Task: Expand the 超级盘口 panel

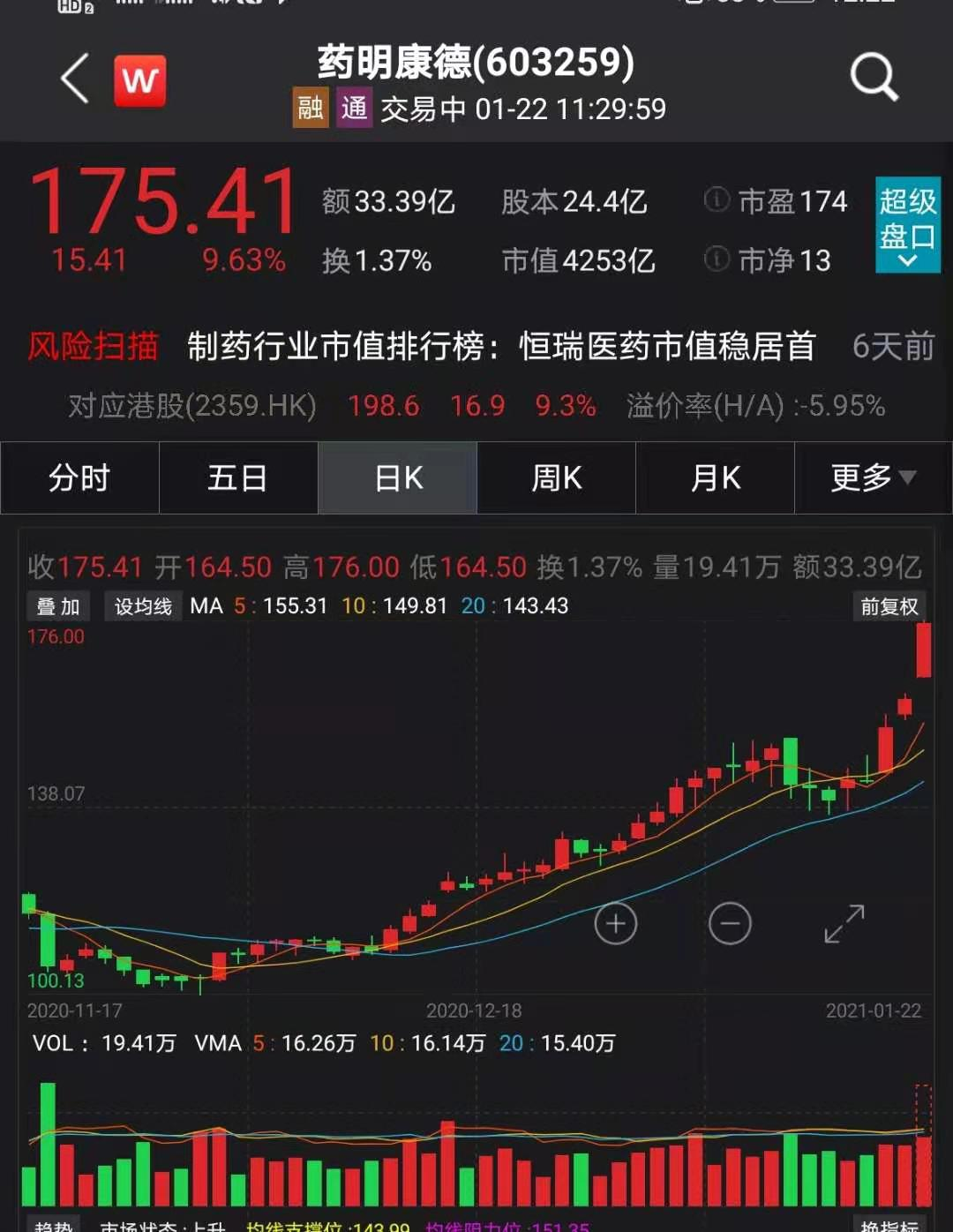Action: (907, 225)
